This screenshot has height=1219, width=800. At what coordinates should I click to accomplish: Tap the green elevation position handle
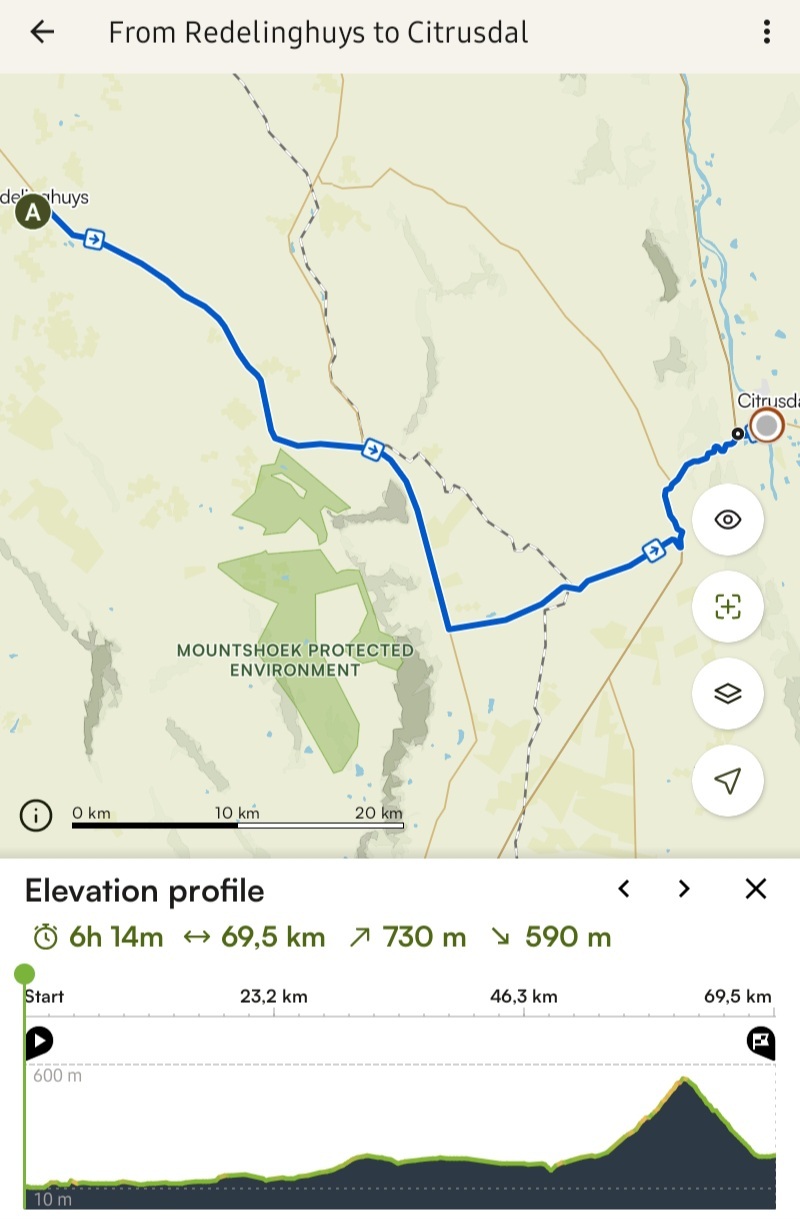click(x=25, y=973)
